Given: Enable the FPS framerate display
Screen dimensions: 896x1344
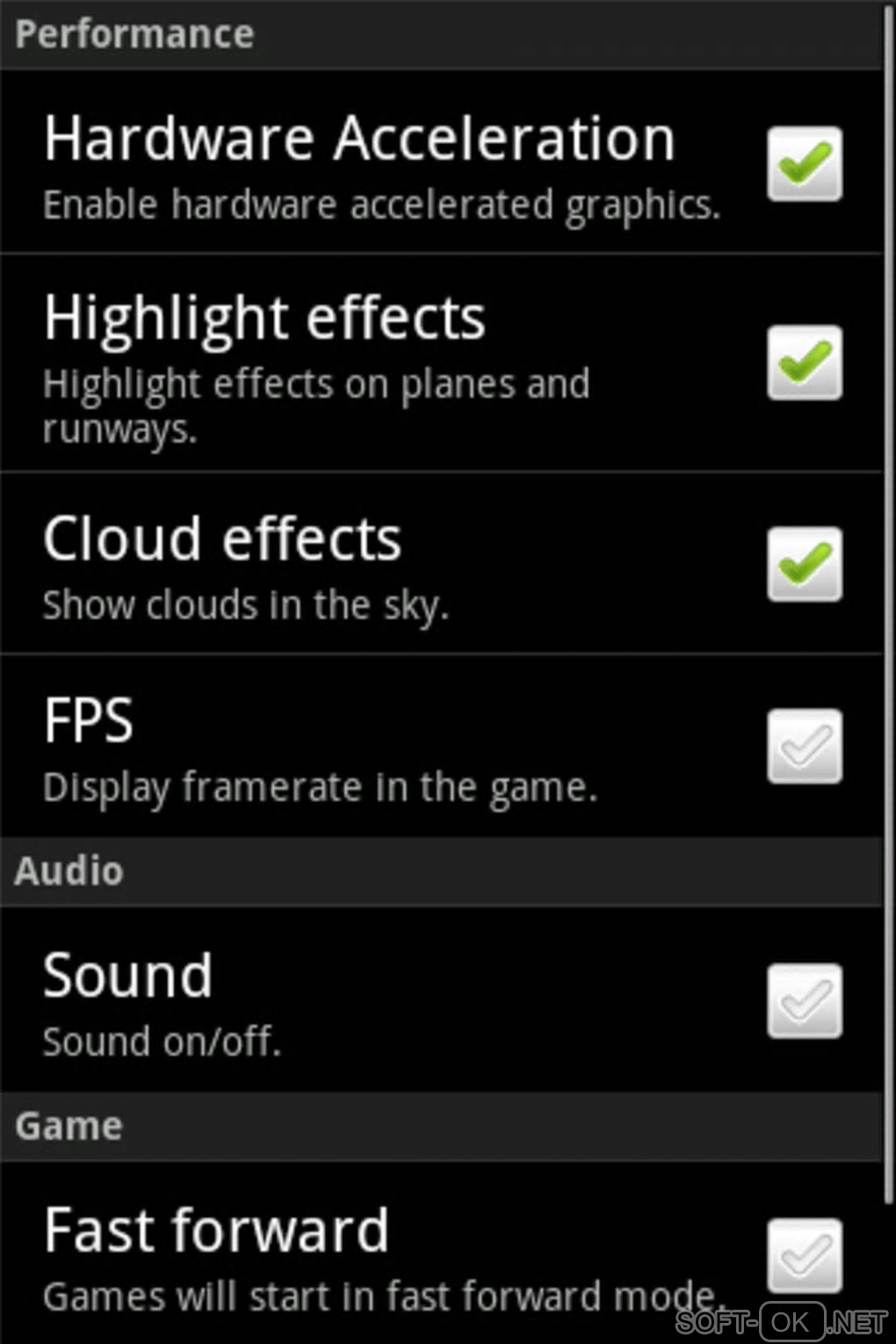Looking at the screenshot, I should tap(804, 746).
